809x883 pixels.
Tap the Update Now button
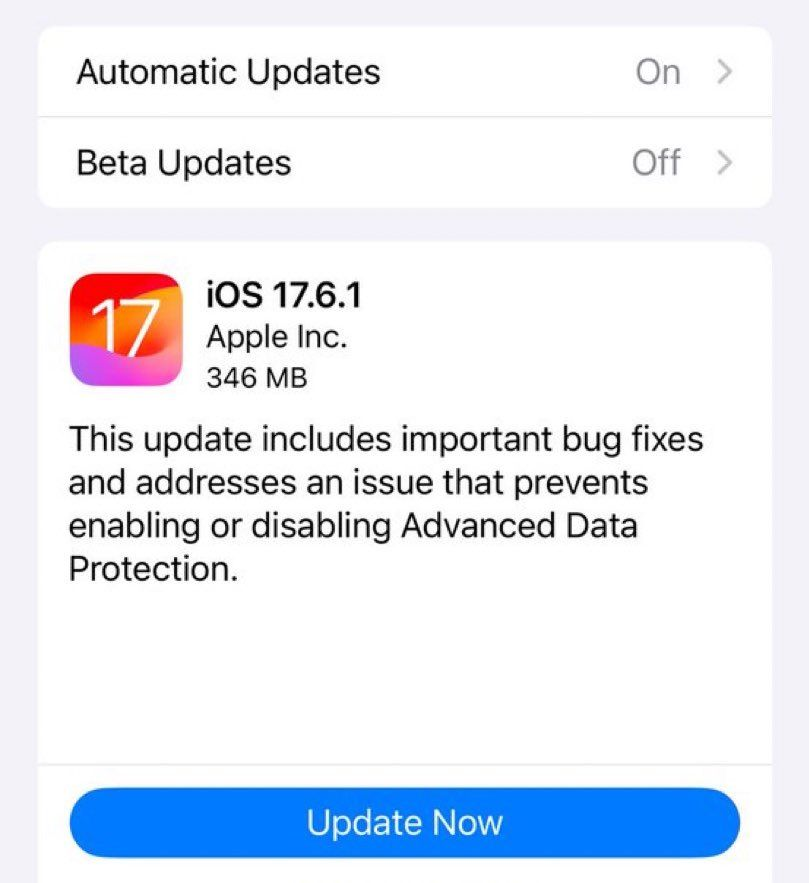[x=404, y=823]
